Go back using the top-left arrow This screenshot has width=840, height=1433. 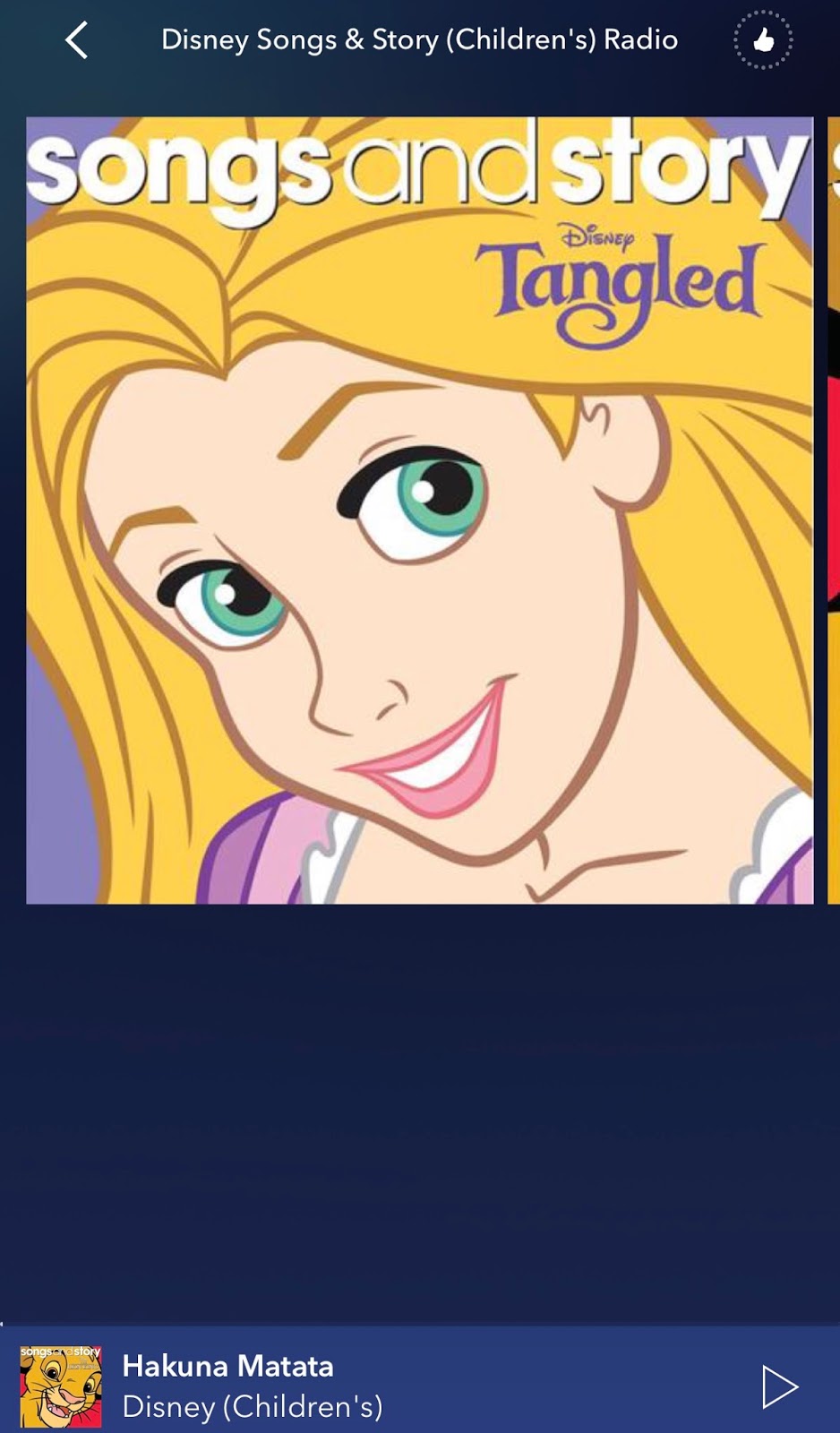[77, 40]
